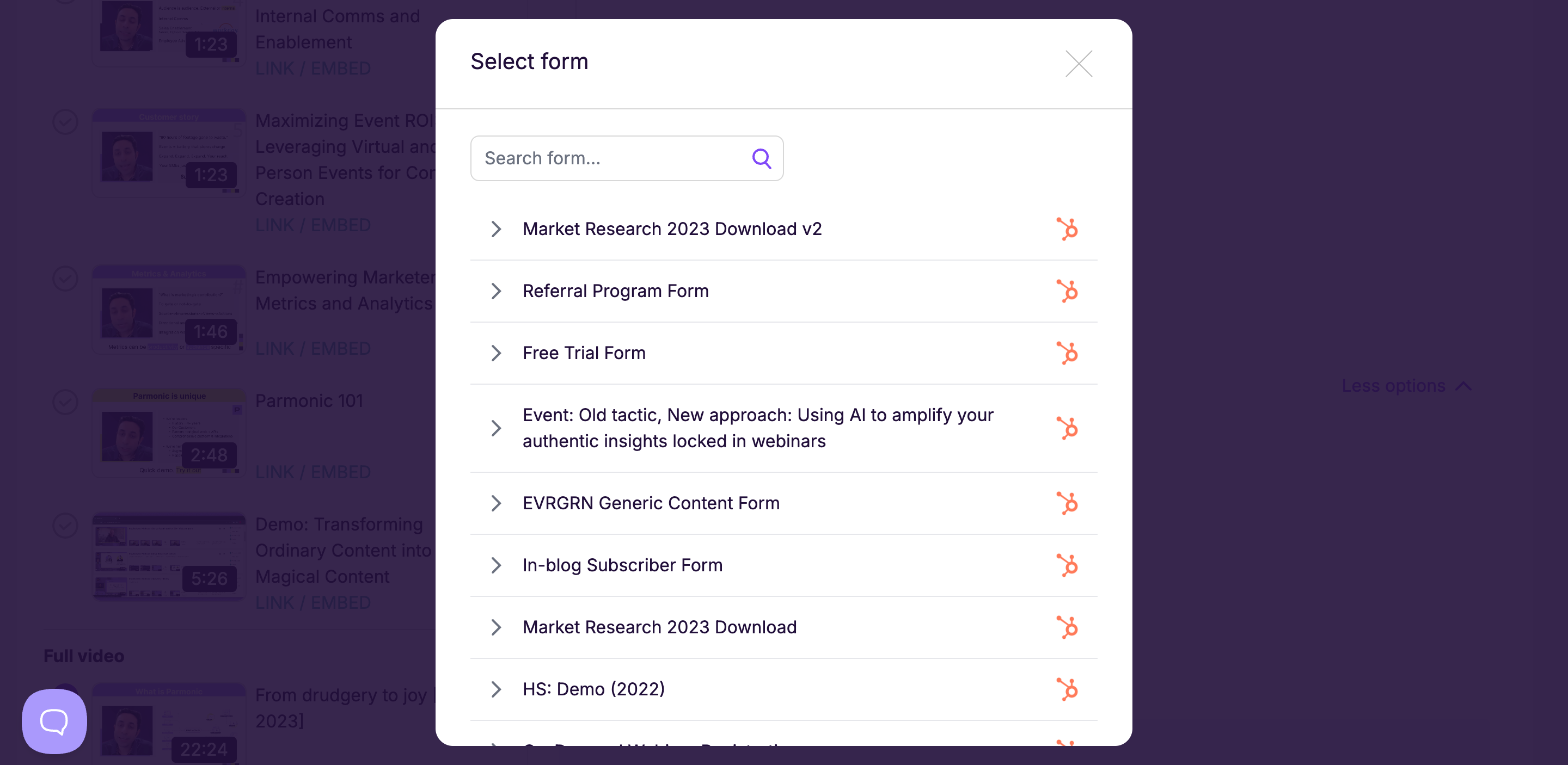1568x765 pixels.
Task: Pick the In-blog Subscriber Form
Action: 622,565
